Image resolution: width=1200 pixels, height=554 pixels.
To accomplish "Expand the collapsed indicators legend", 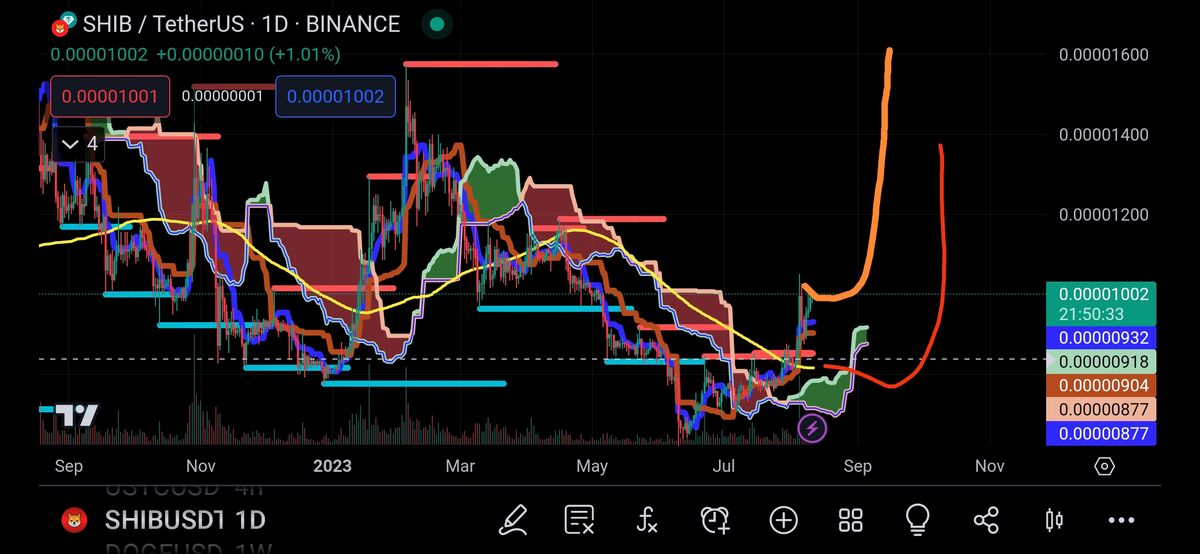I will pyautogui.click(x=80, y=144).
